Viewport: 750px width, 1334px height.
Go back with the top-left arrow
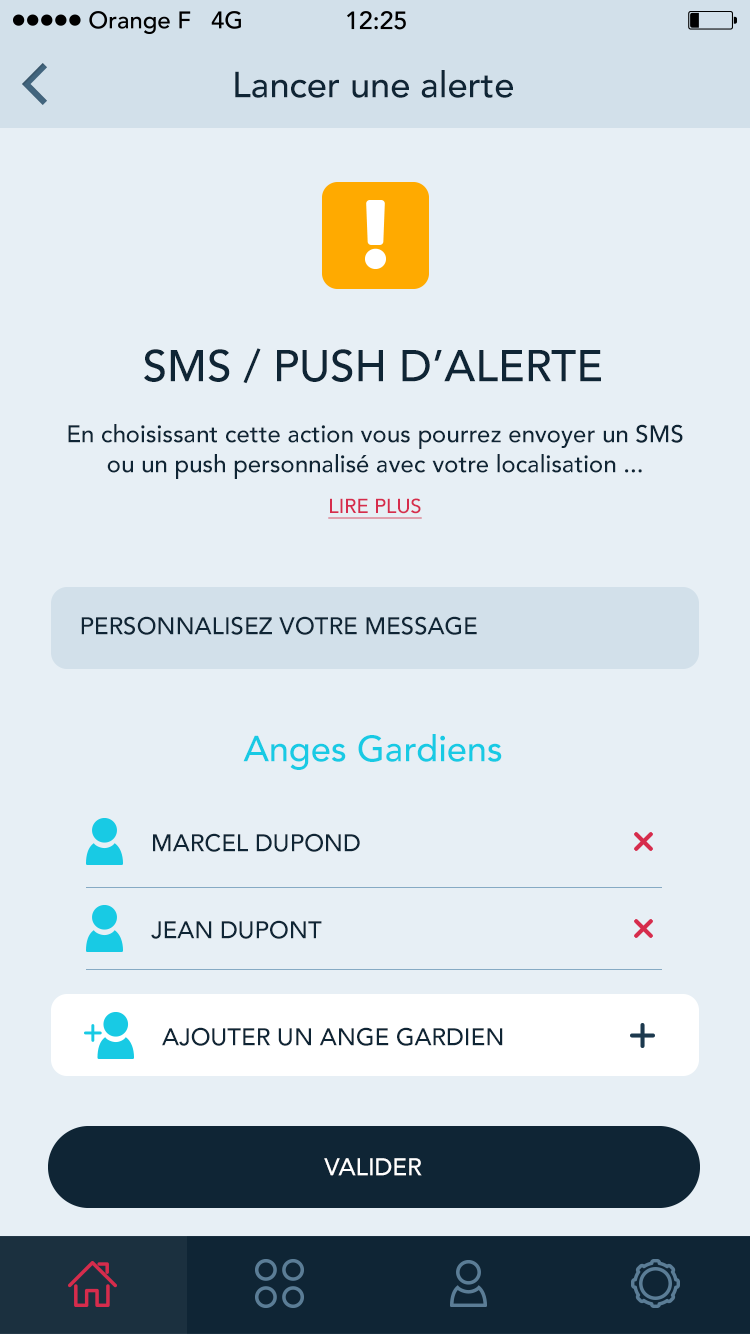(x=35, y=85)
